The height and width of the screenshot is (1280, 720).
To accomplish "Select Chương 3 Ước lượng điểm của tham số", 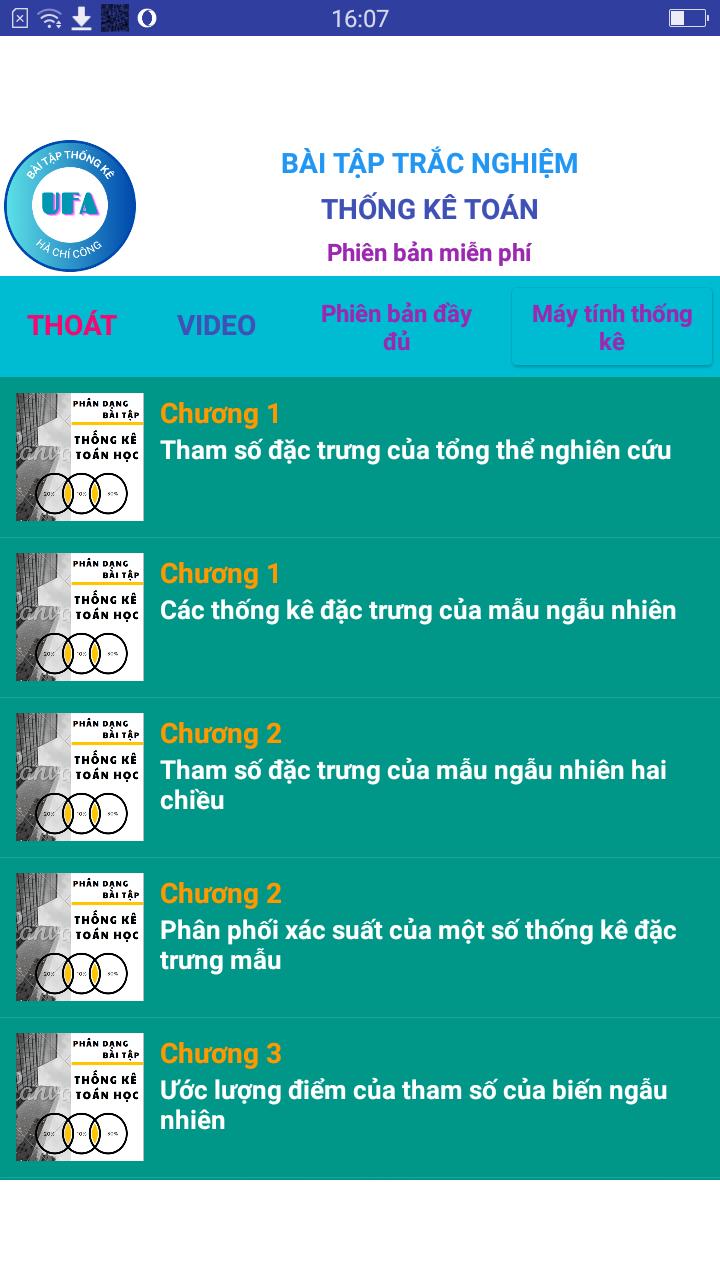I will [x=360, y=1097].
